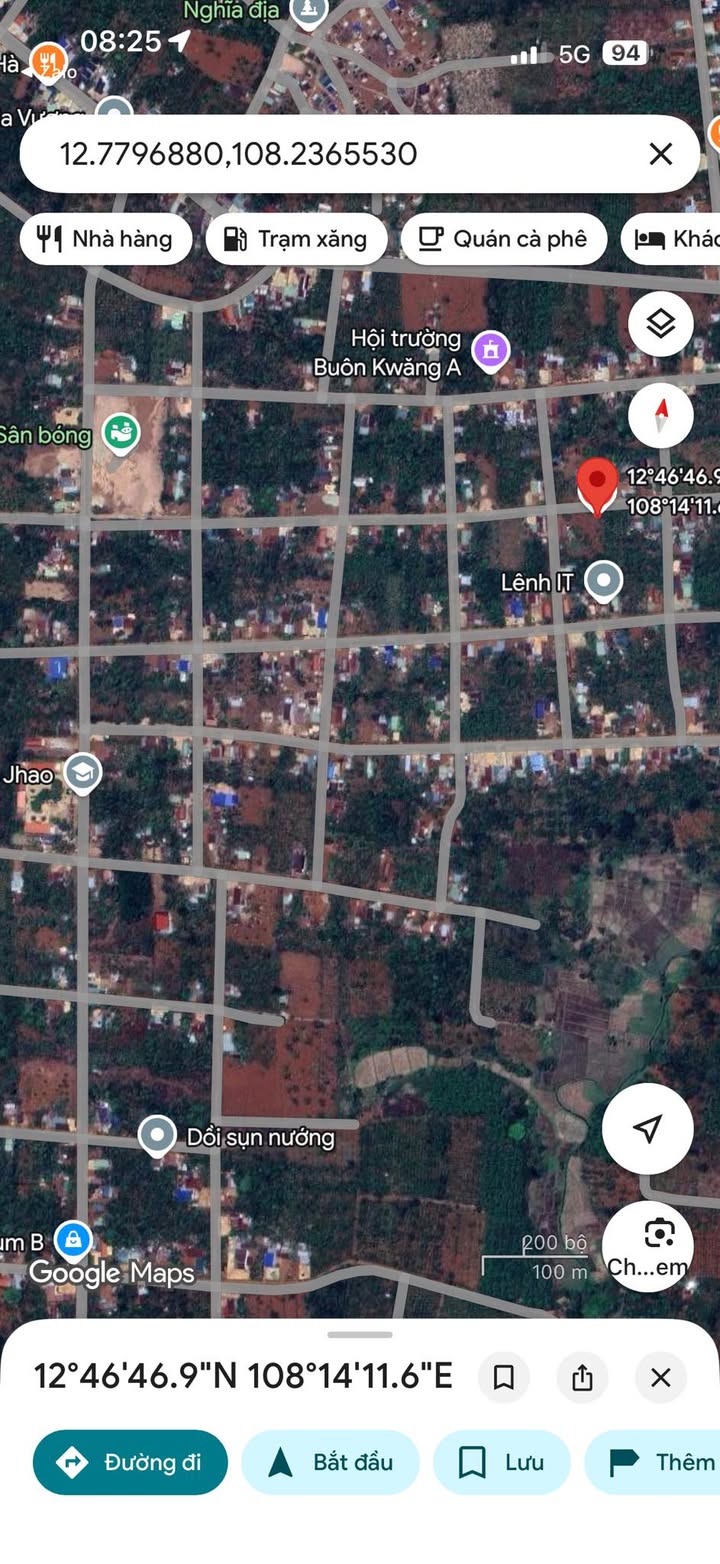Open Hội trường Buôn Kwăng A marker
The width and height of the screenshot is (720, 1564).
pos(490,351)
